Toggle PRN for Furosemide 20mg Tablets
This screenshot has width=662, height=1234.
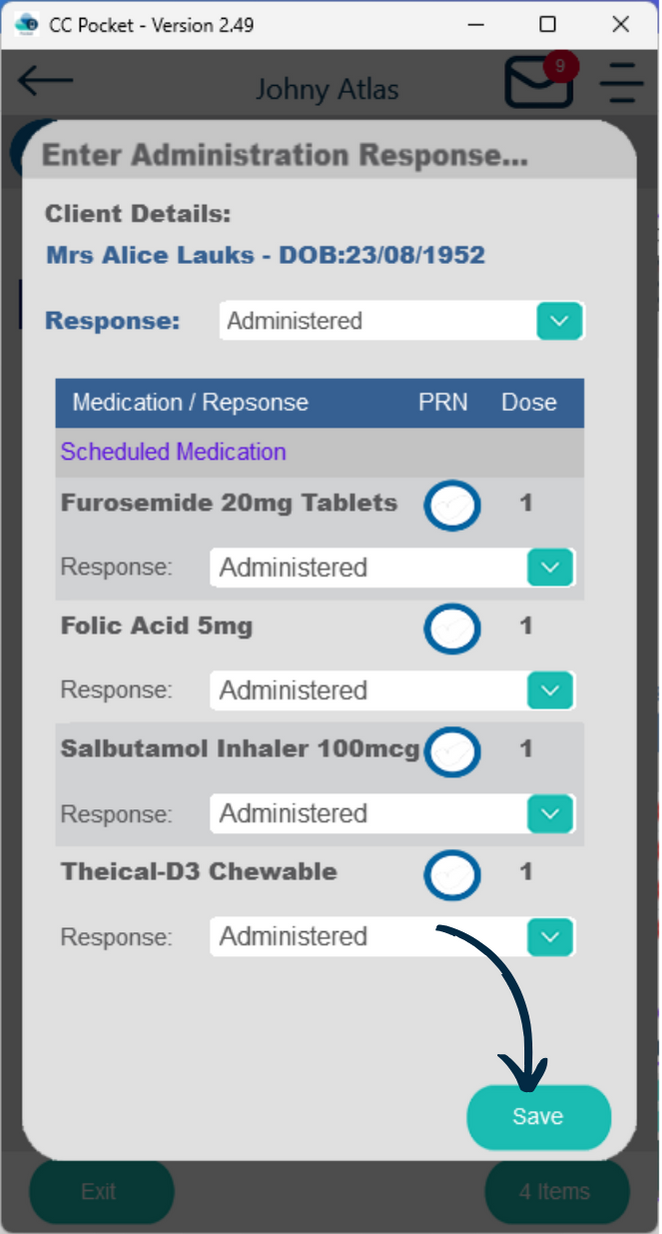tap(452, 505)
